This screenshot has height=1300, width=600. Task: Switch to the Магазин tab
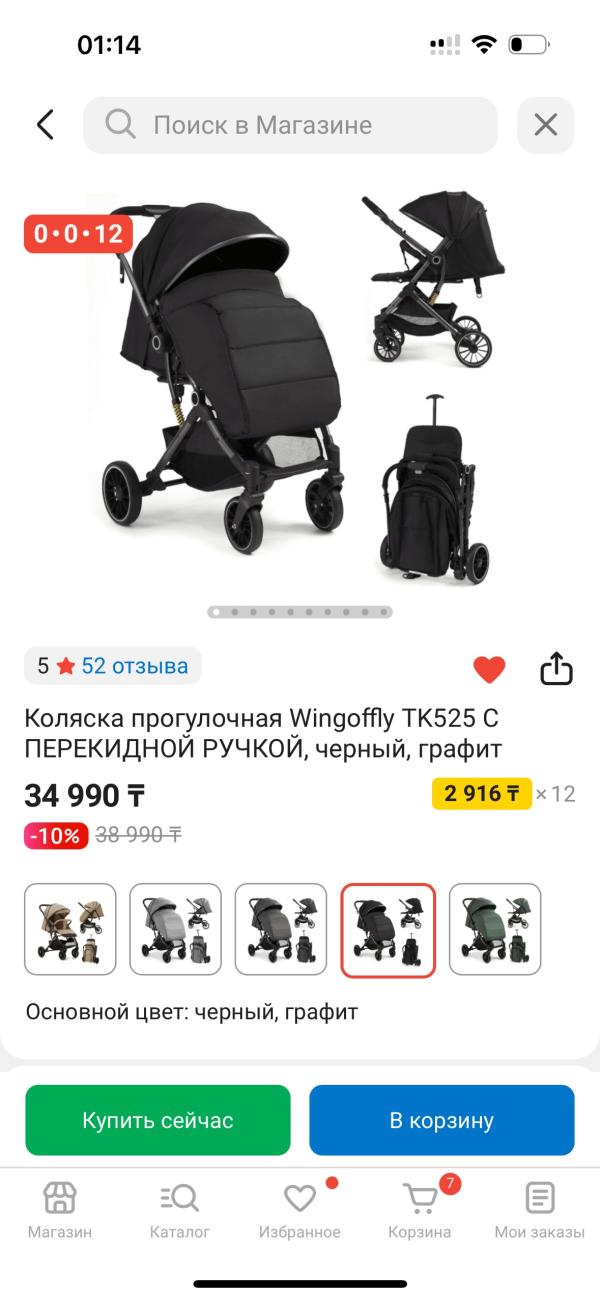(60, 1210)
